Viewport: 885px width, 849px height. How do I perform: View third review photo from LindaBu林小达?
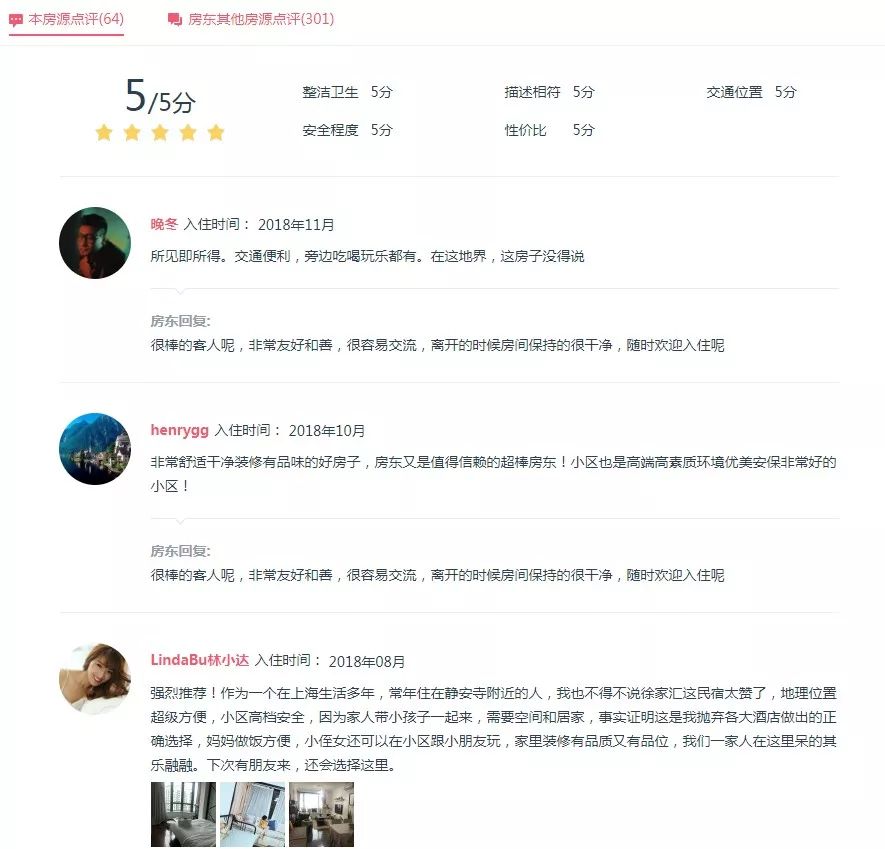click(x=321, y=814)
